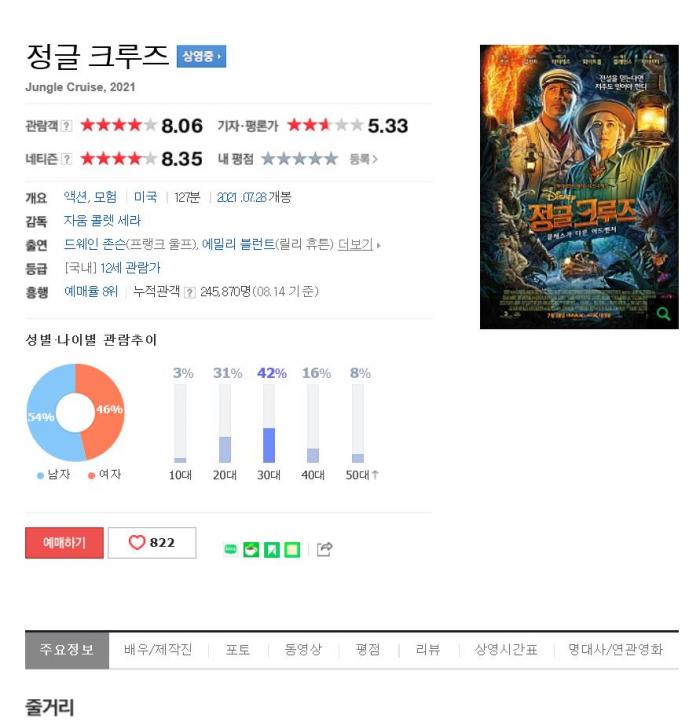This screenshot has height=726, width=700.
Task: Like the movie with the heart button
Action: [x=152, y=543]
